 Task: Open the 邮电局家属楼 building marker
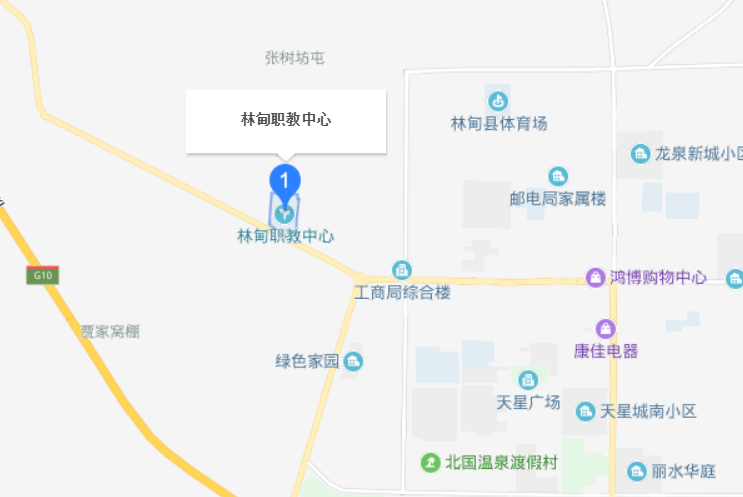coord(557,176)
